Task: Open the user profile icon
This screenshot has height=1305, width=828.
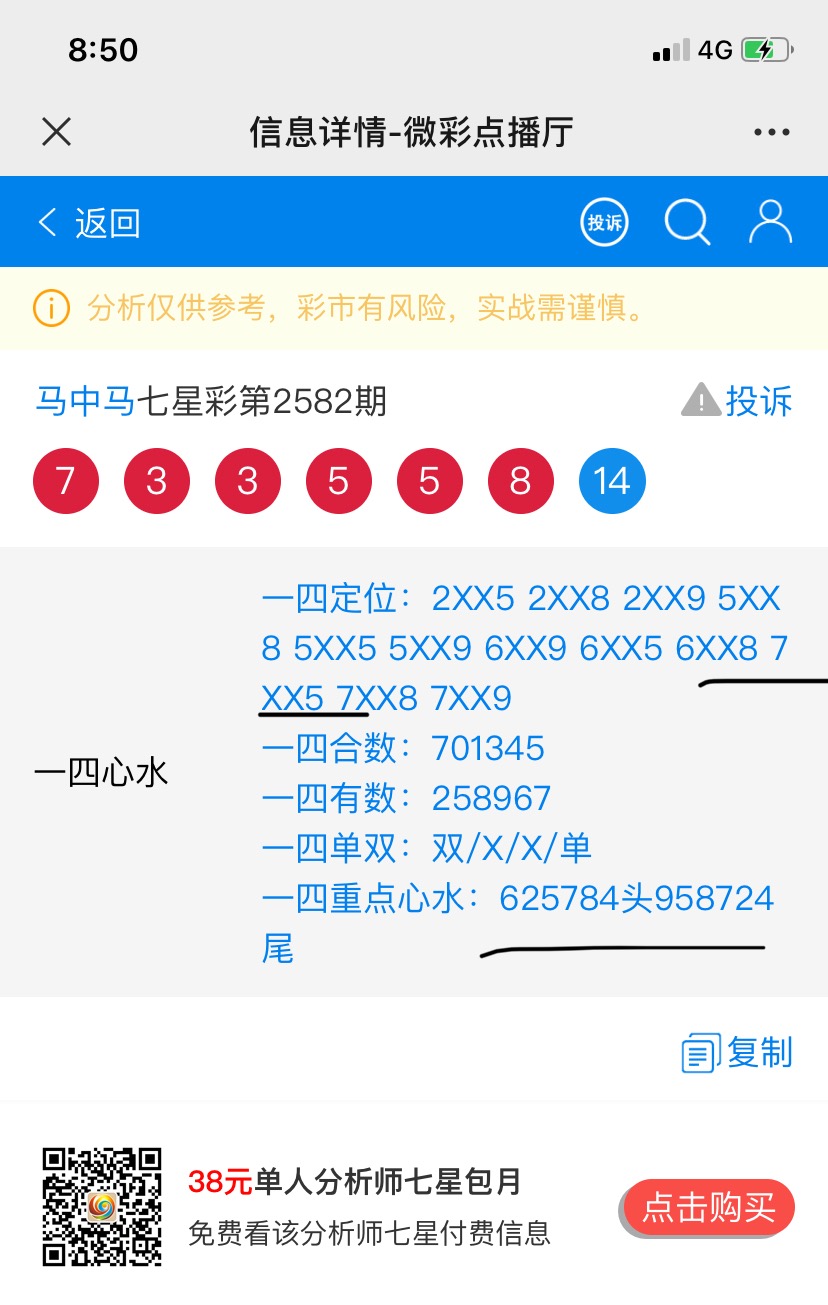Action: [770, 222]
